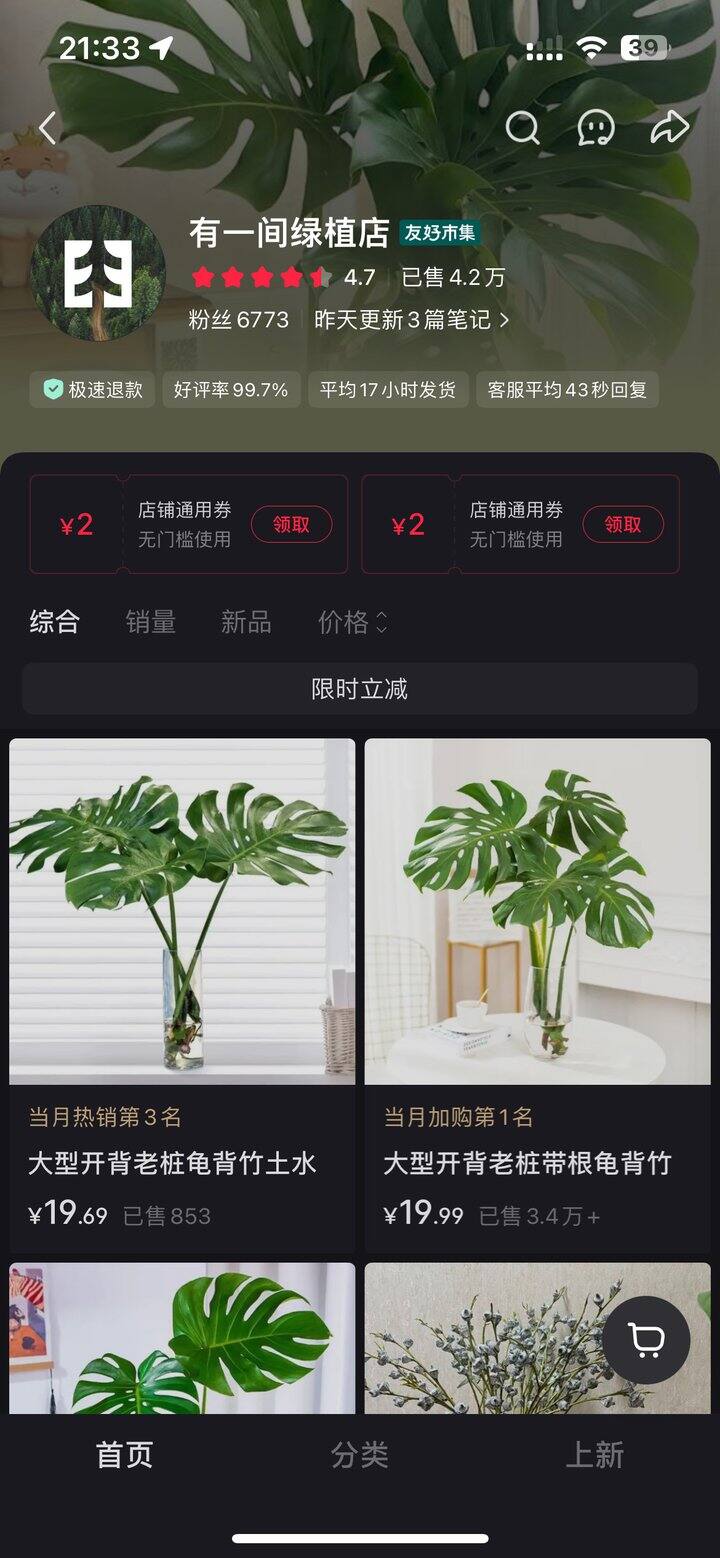Go back using the back arrow
This screenshot has height=1558, width=720.
click(x=47, y=128)
